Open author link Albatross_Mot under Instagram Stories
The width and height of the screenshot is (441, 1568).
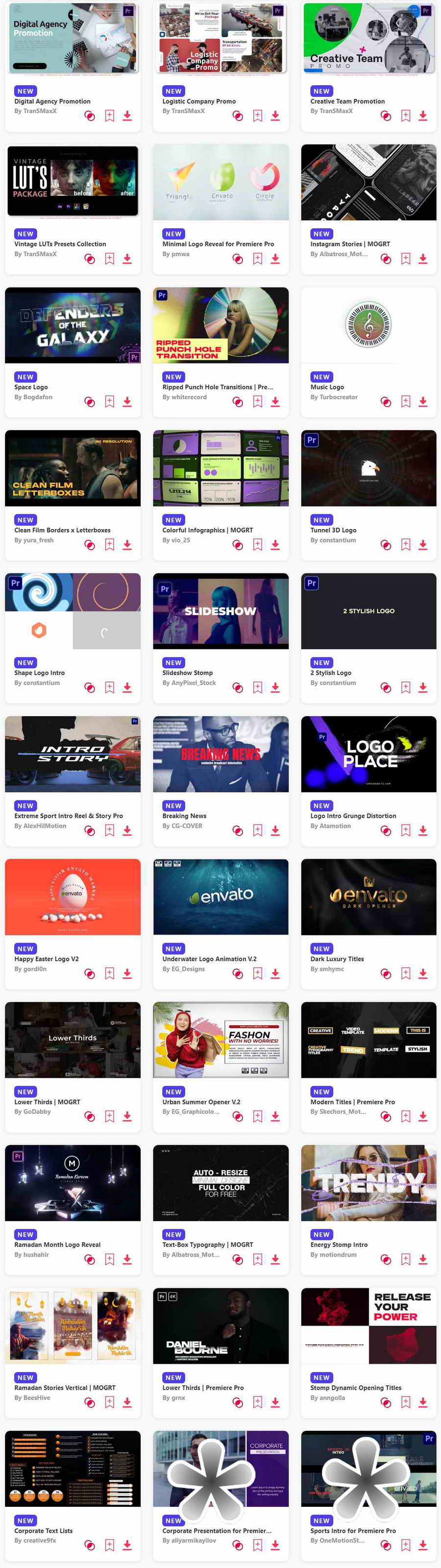pyautogui.click(x=339, y=254)
